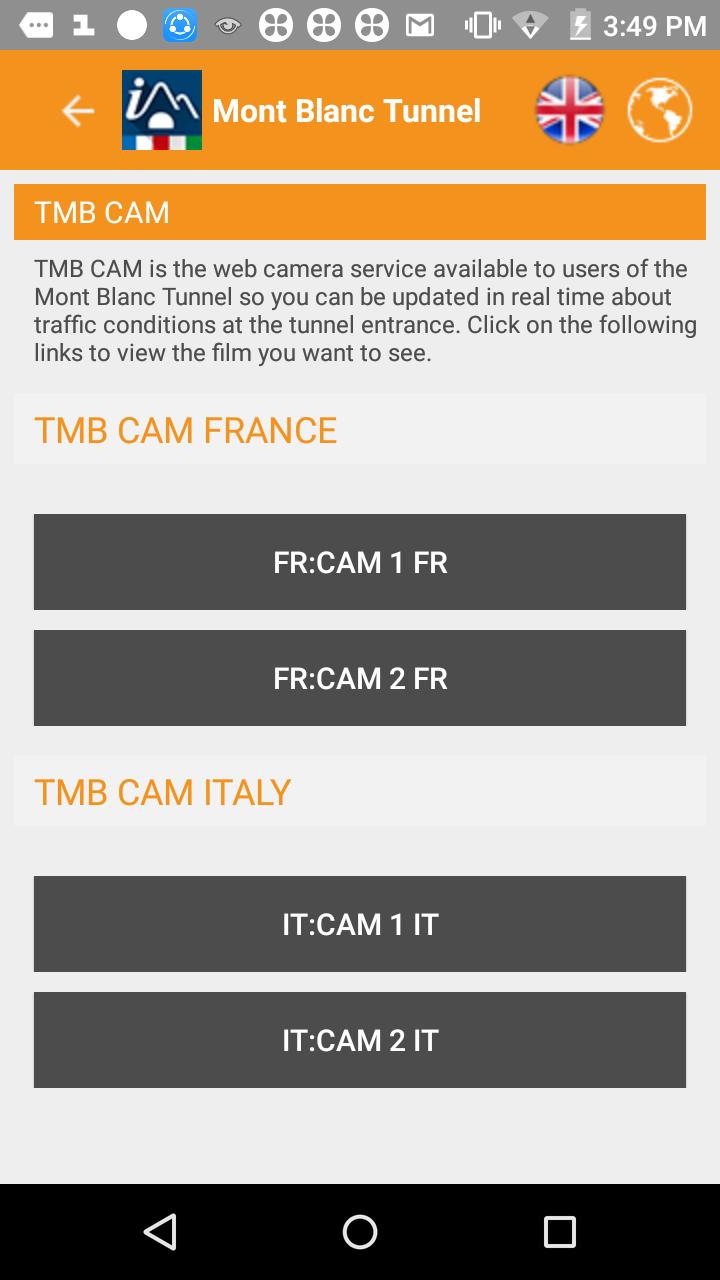Image resolution: width=720 pixels, height=1280 pixels.
Task: Open the IT:CAM 1 IT webcam
Action: [x=360, y=924]
